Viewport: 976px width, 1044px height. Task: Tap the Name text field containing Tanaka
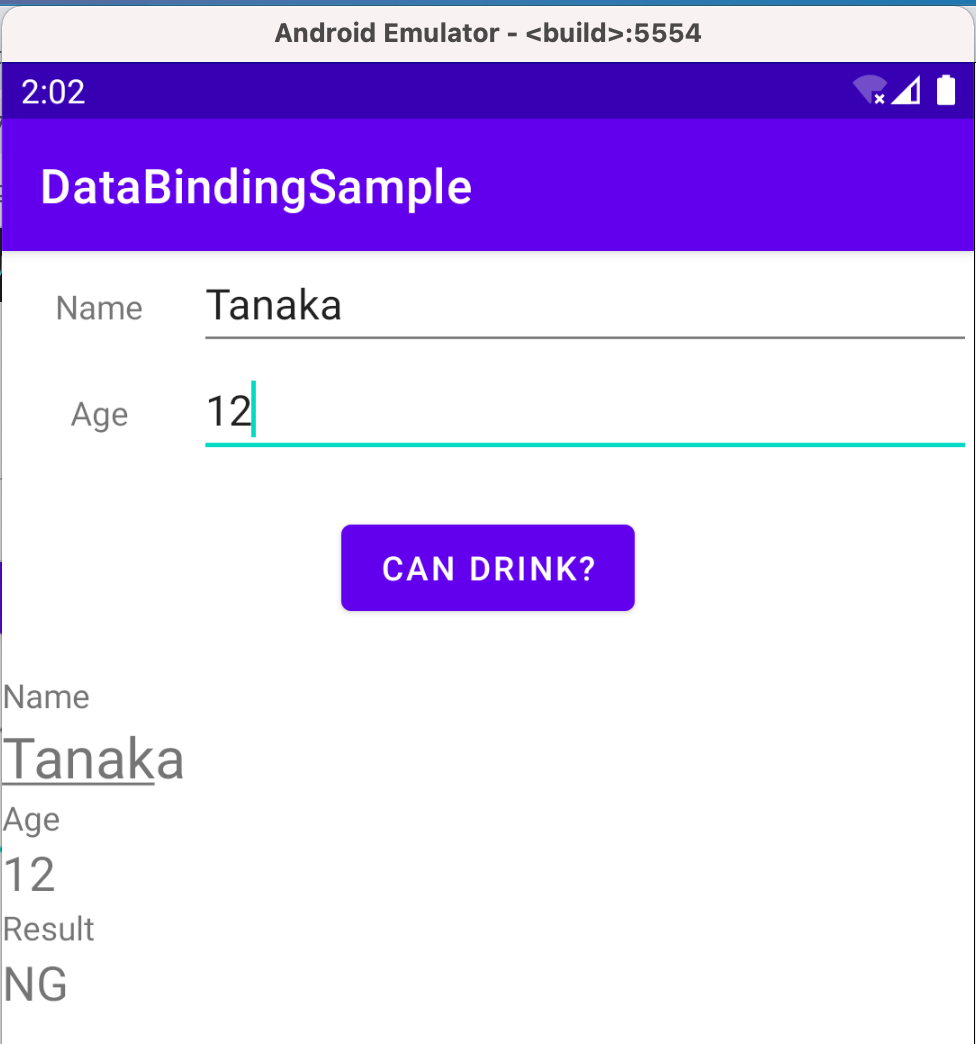coord(583,306)
